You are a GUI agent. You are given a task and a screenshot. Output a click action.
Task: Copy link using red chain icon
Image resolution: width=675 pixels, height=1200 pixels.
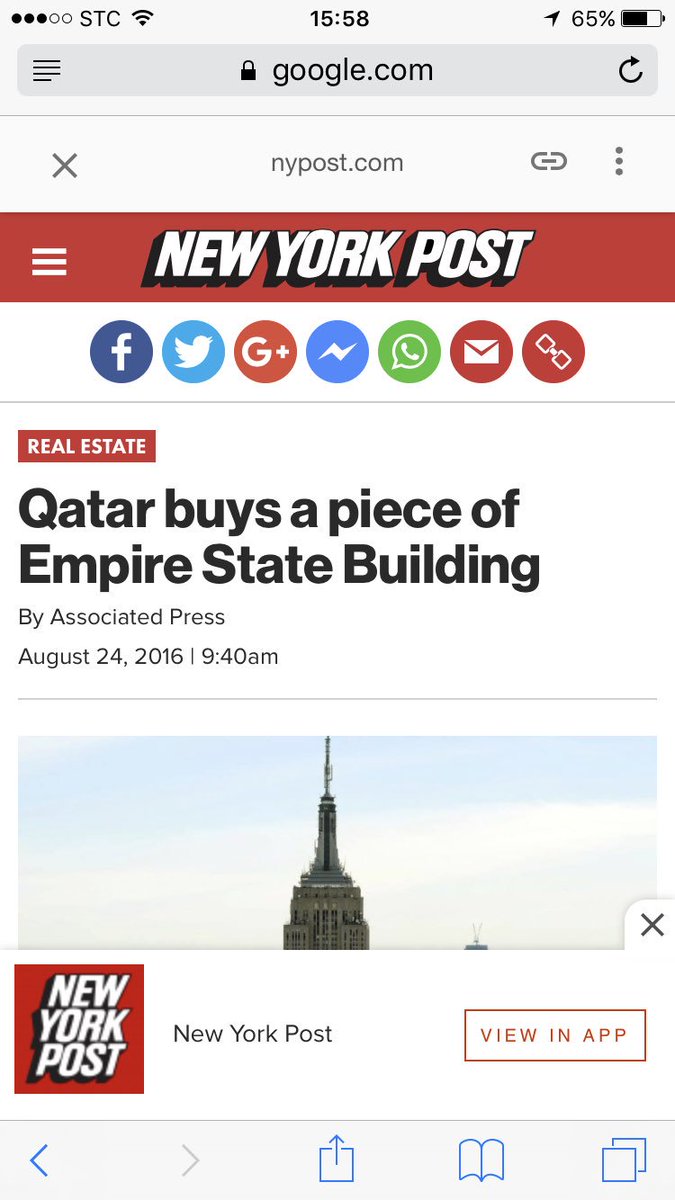pos(553,352)
